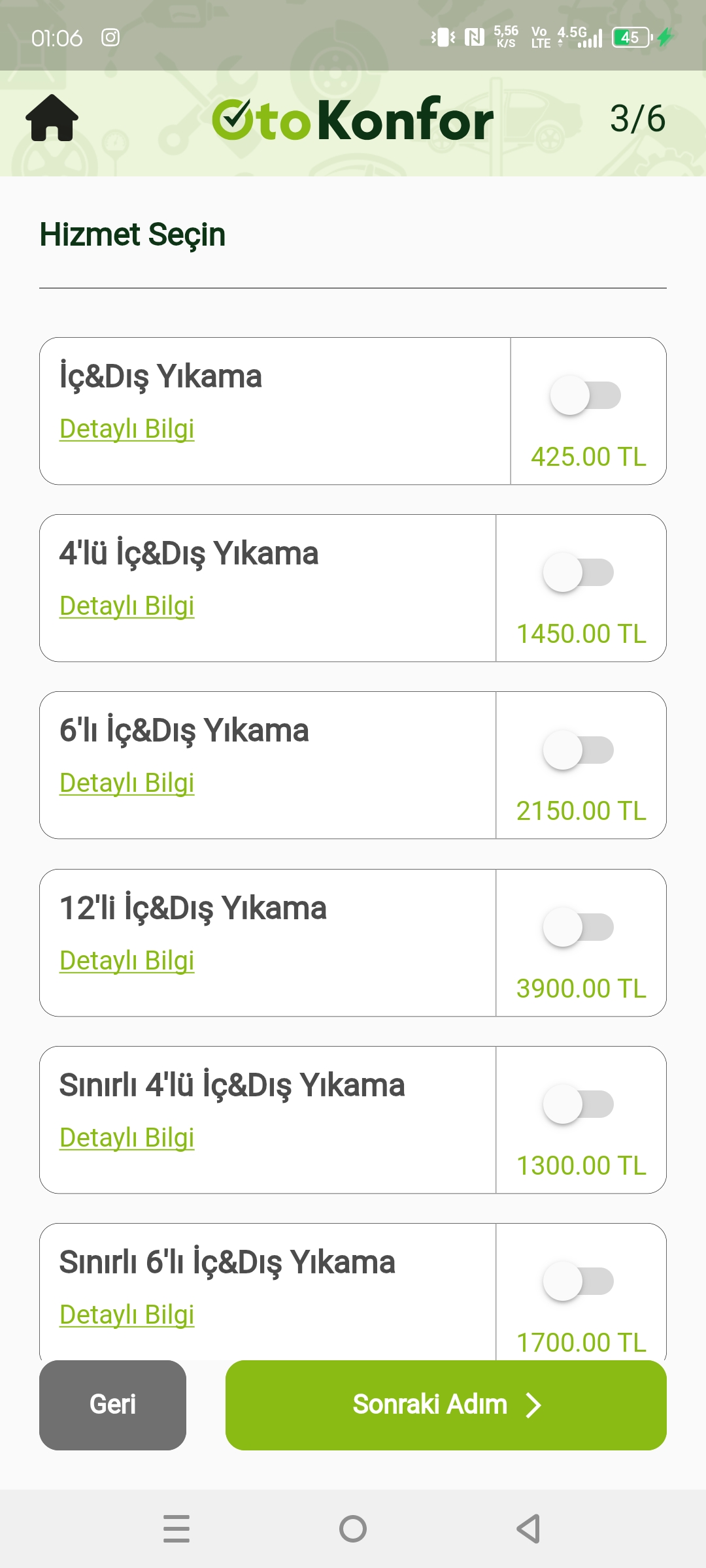
Task: Turn on 12'li İç&Dış Yıkama service
Action: click(579, 927)
